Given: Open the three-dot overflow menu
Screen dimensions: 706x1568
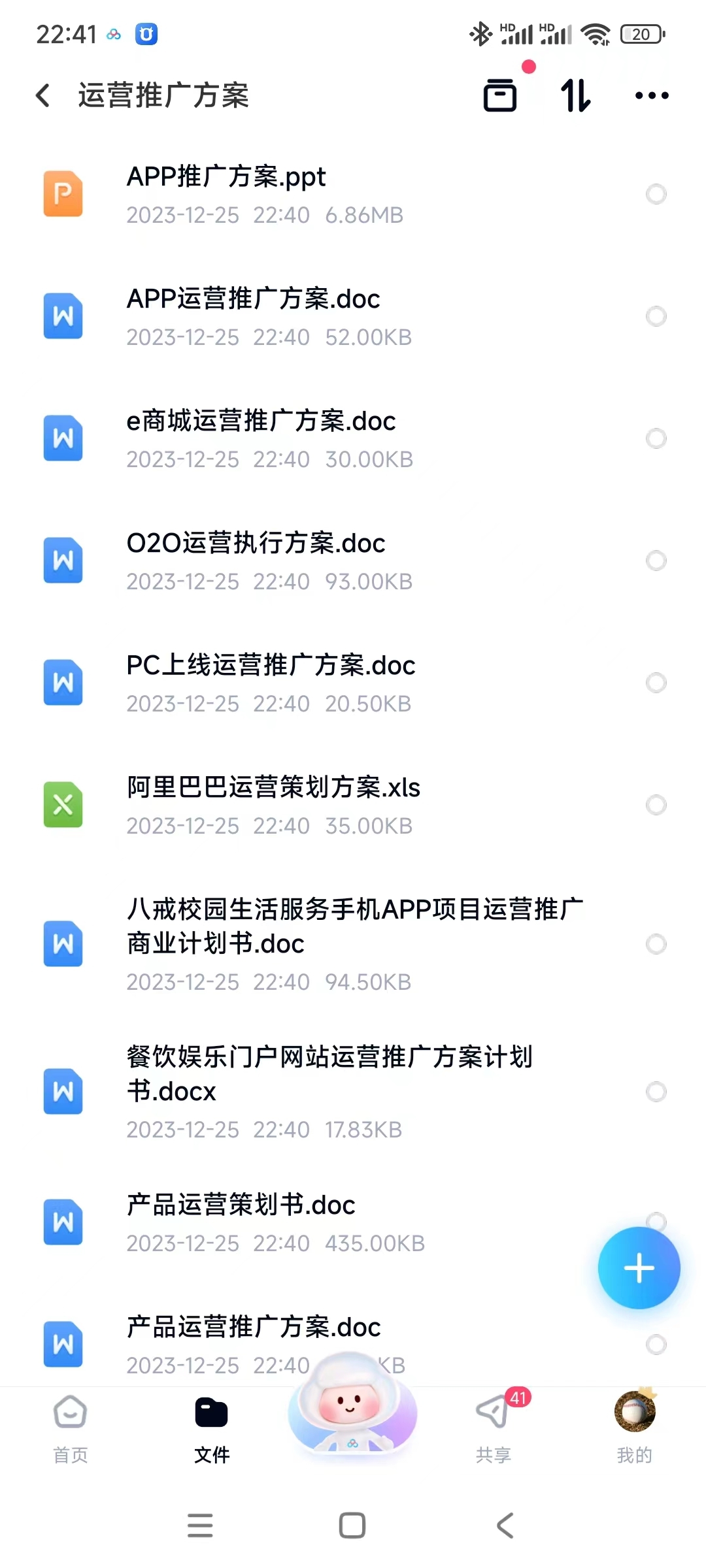Looking at the screenshot, I should 652,95.
